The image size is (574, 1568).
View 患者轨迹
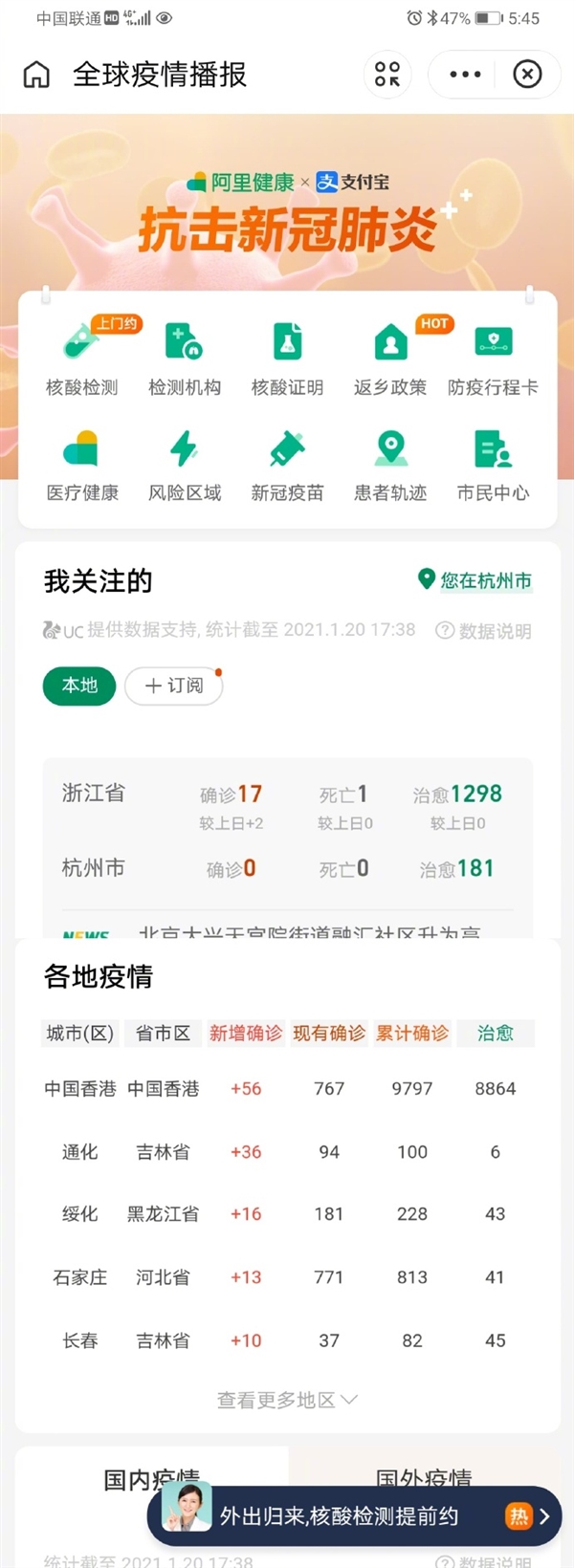(x=390, y=465)
